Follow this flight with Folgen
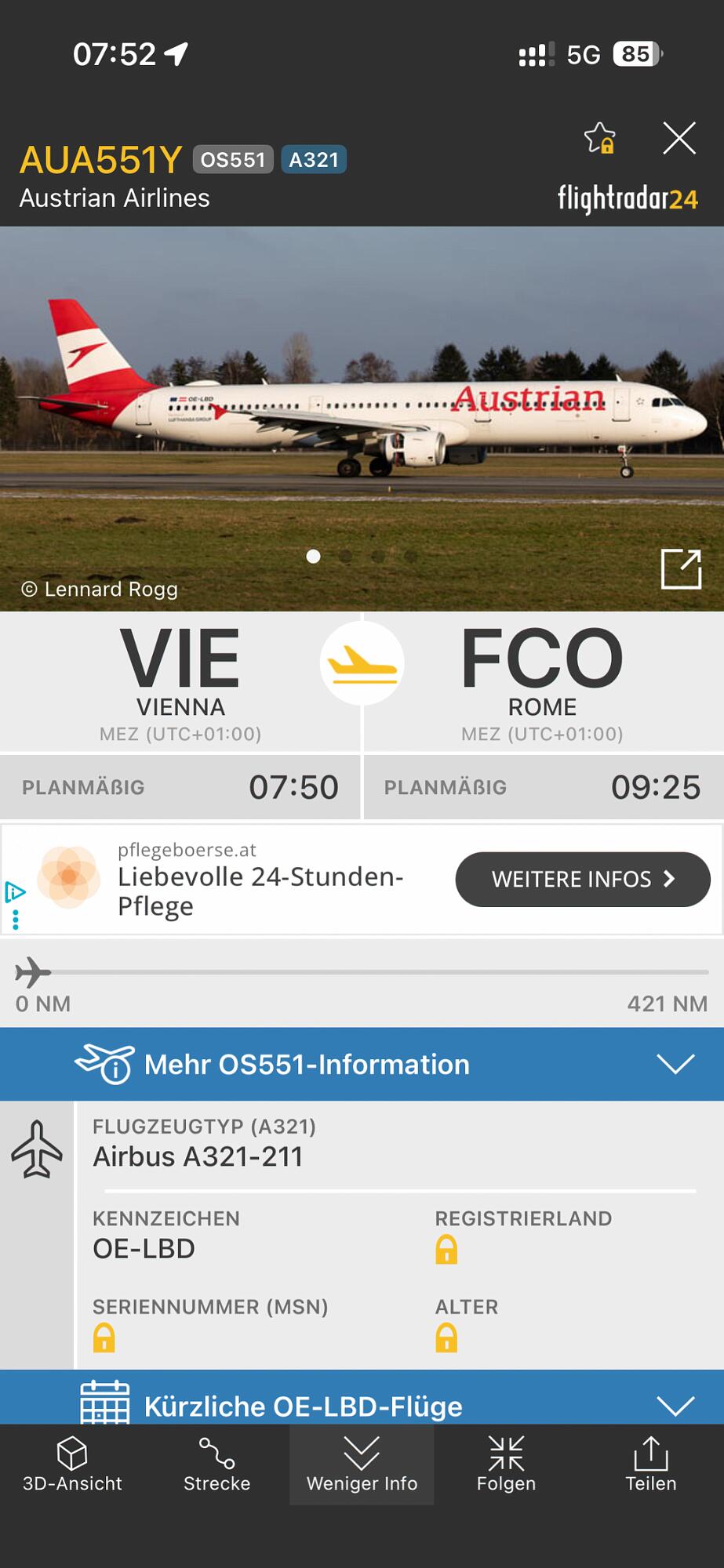Image resolution: width=724 pixels, height=1568 pixels. (x=506, y=1465)
